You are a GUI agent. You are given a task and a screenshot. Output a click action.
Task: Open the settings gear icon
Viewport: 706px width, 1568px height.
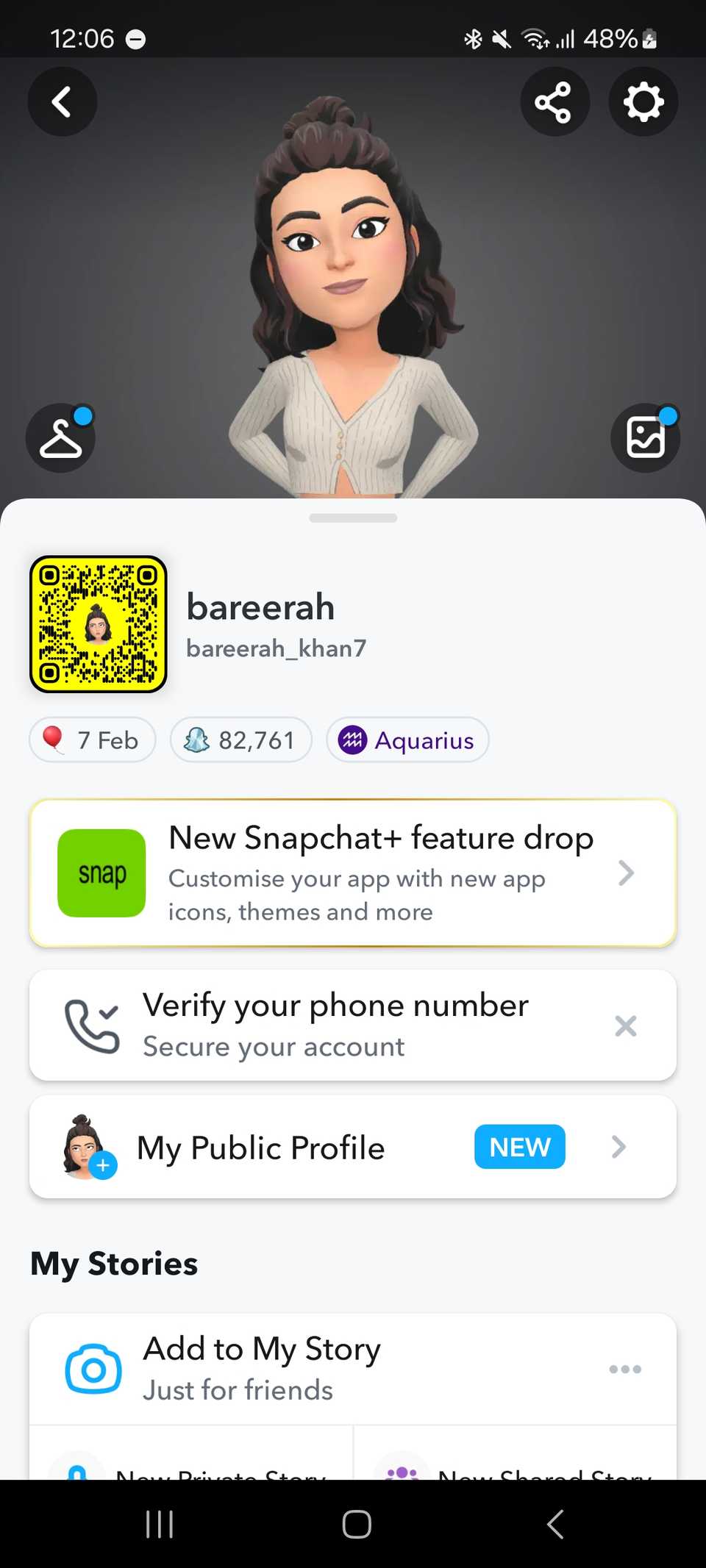pos(643,101)
